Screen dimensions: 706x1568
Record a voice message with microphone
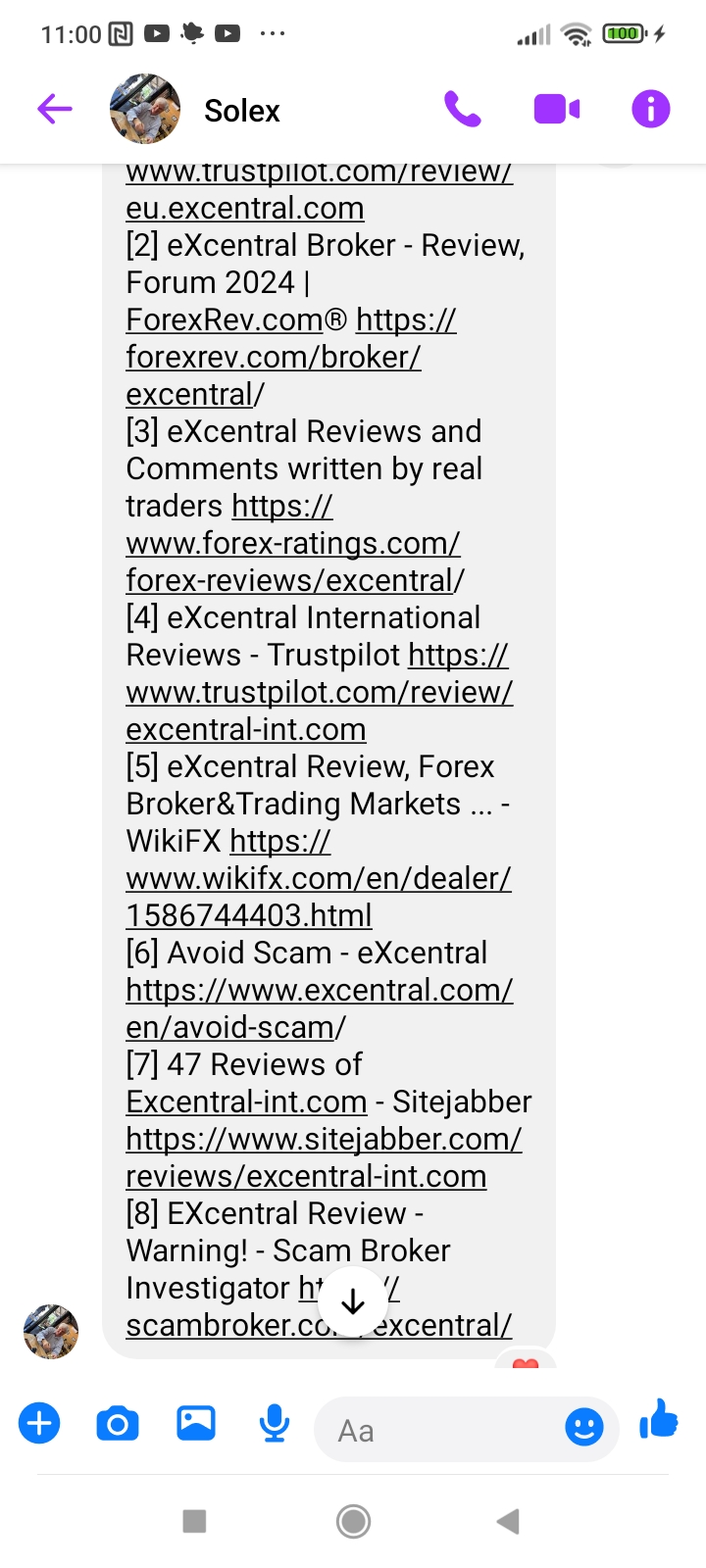[275, 1423]
